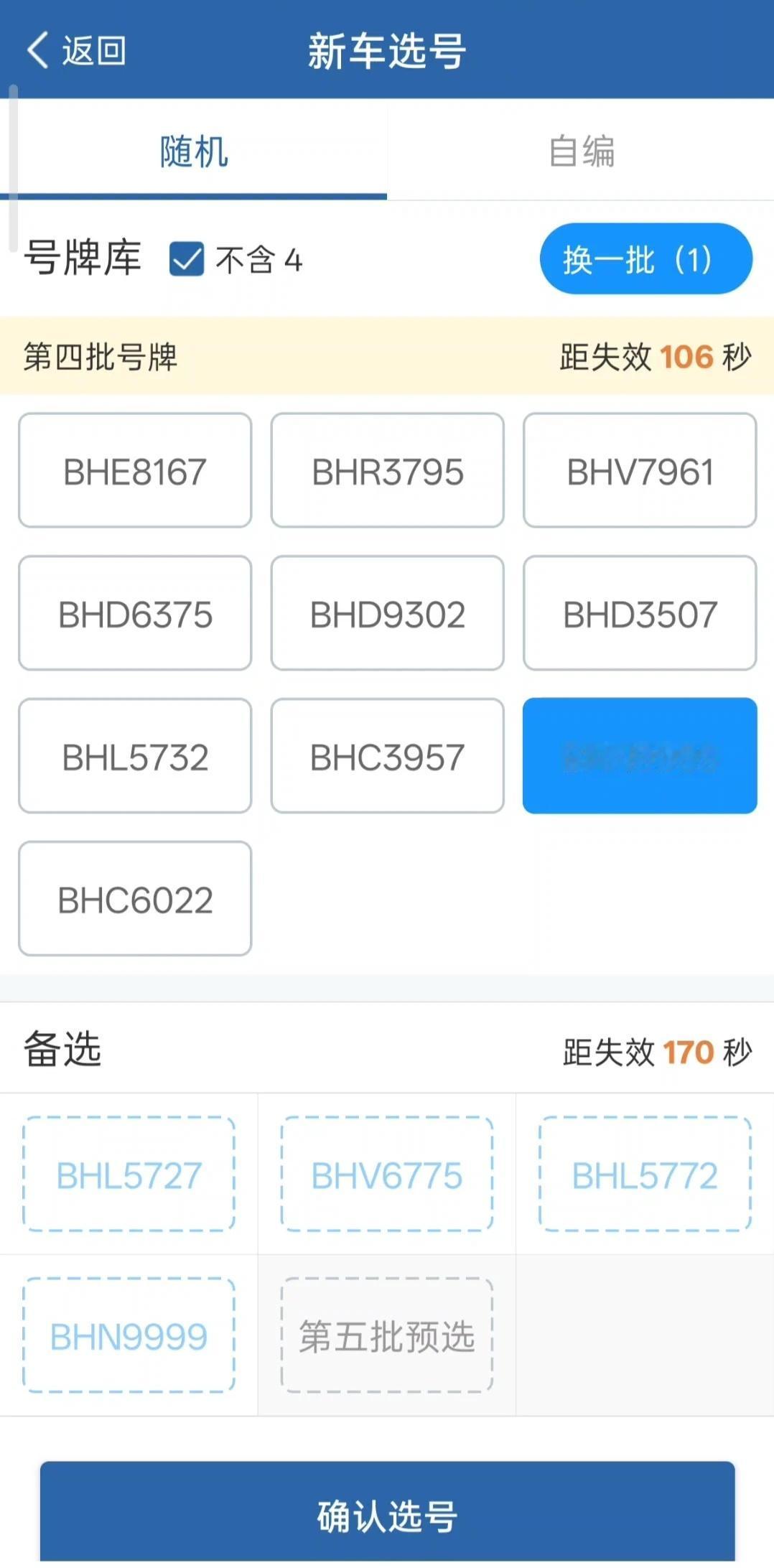Open the 第五批预选 reserve slot
This screenshot has width=774, height=1568.
387,1337
